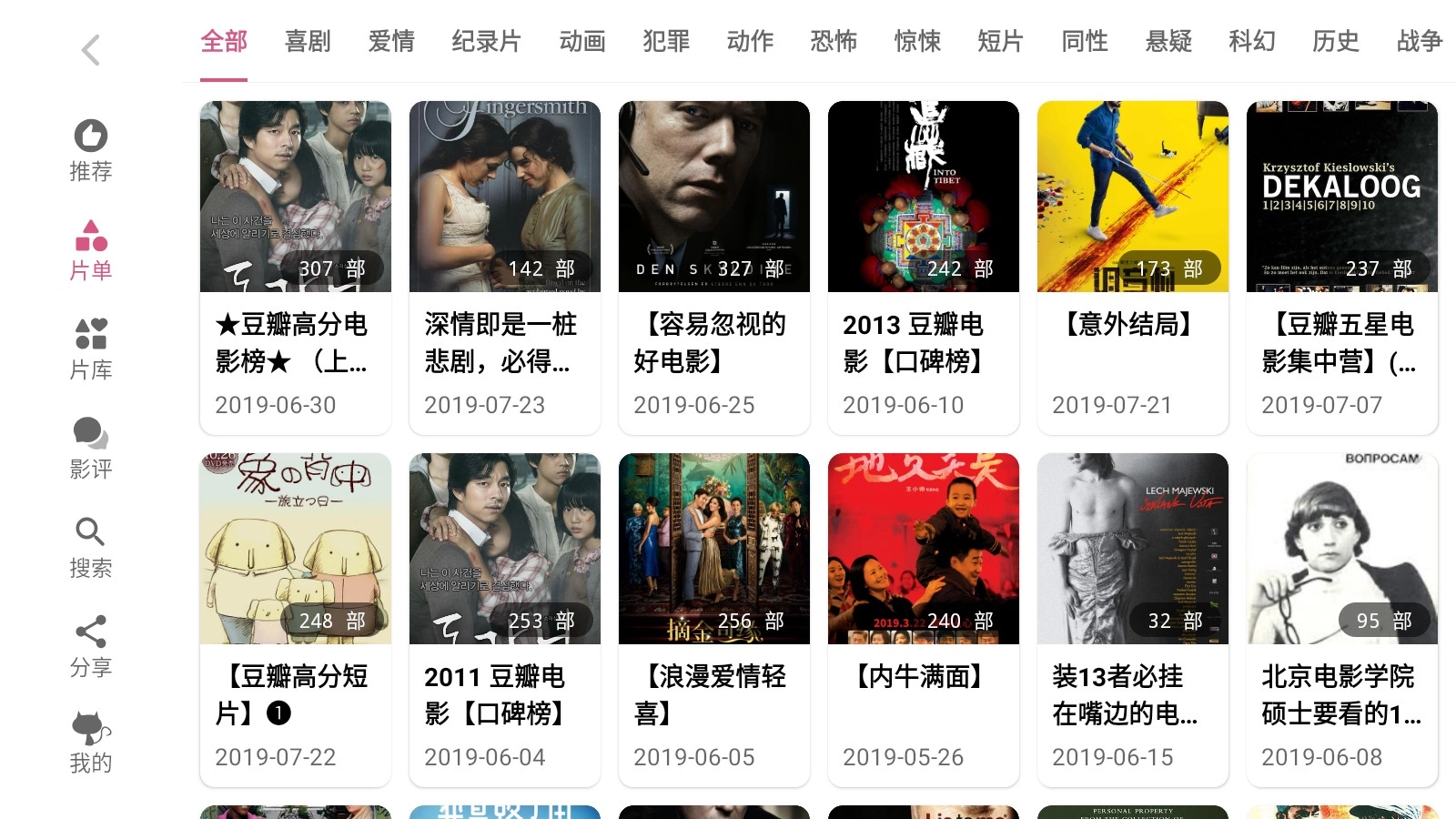Switch to the 爱情 genre tab
The height and width of the screenshot is (819, 1456).
coord(391,42)
